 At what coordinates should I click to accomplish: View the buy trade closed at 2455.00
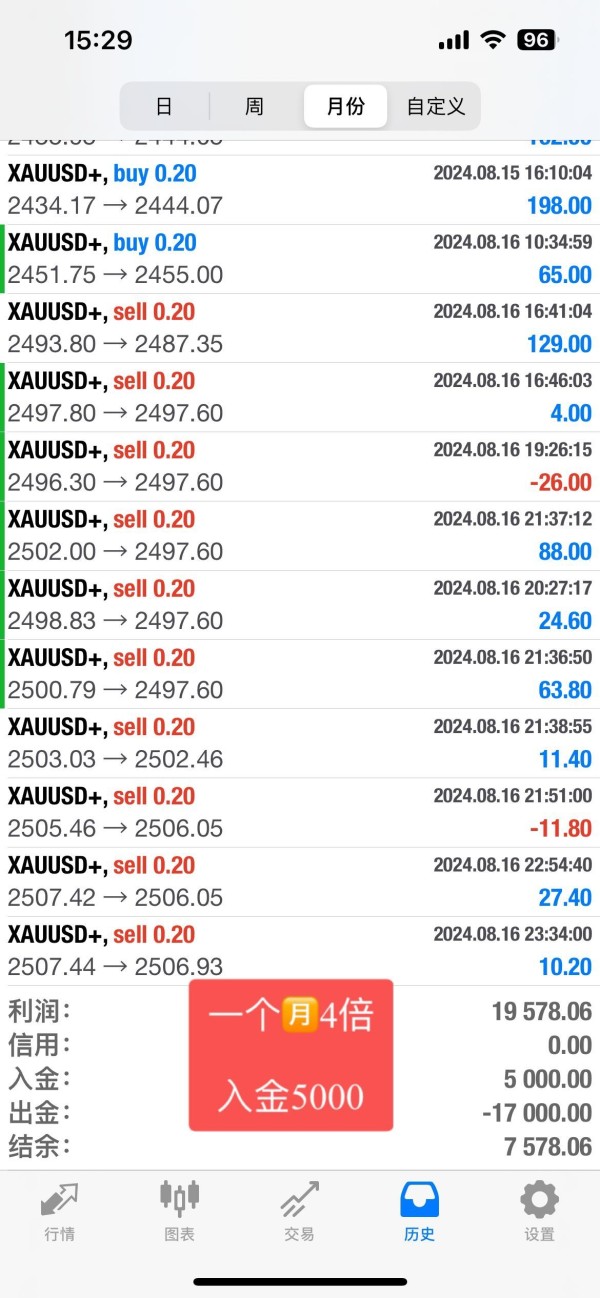click(300, 259)
